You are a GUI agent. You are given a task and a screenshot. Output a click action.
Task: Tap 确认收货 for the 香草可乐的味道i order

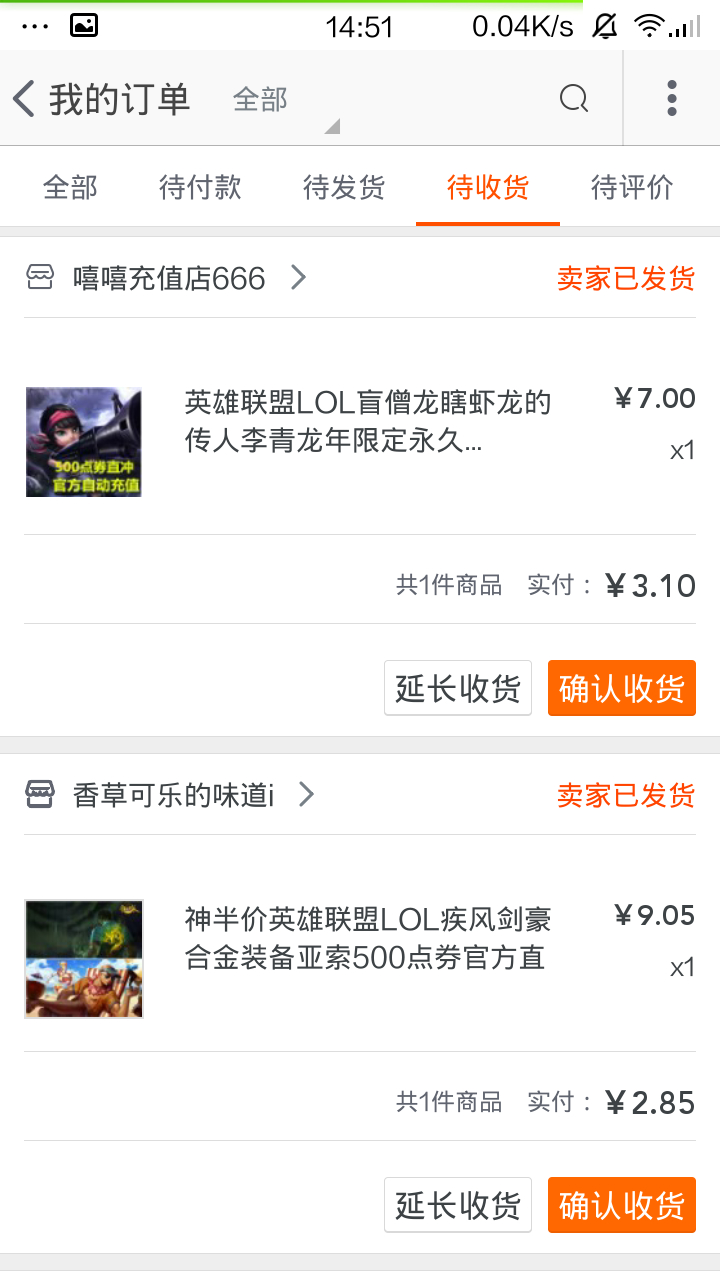[621, 1205]
